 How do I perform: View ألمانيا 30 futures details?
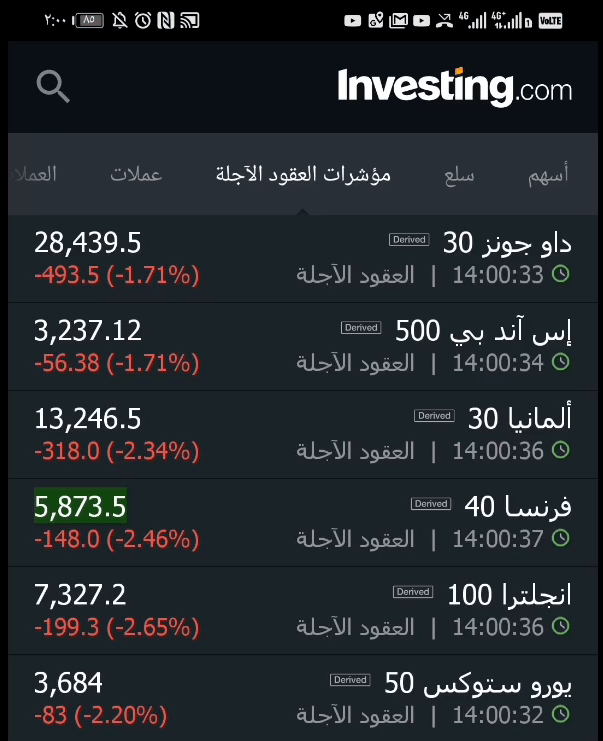302,433
